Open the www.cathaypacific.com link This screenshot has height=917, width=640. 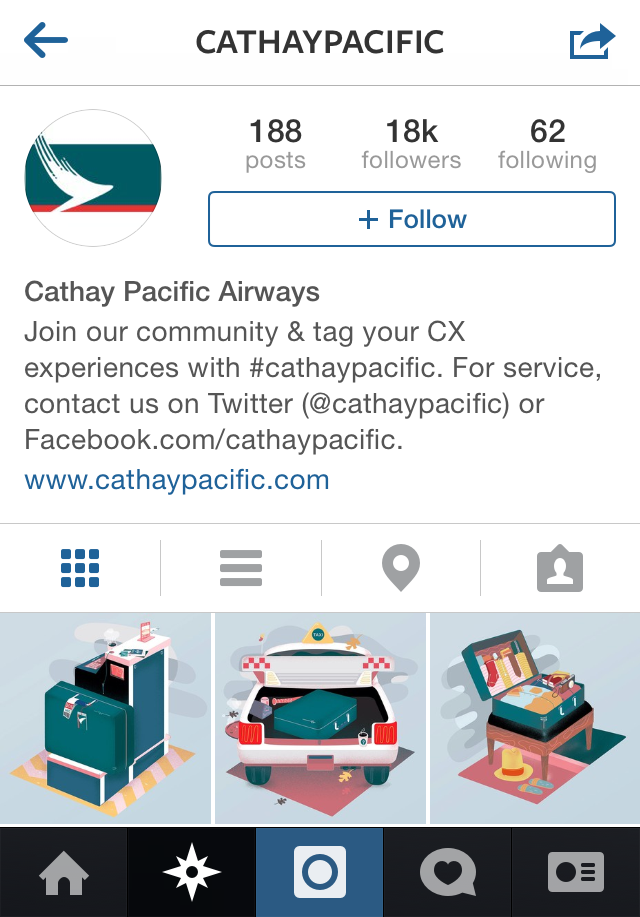(177, 479)
